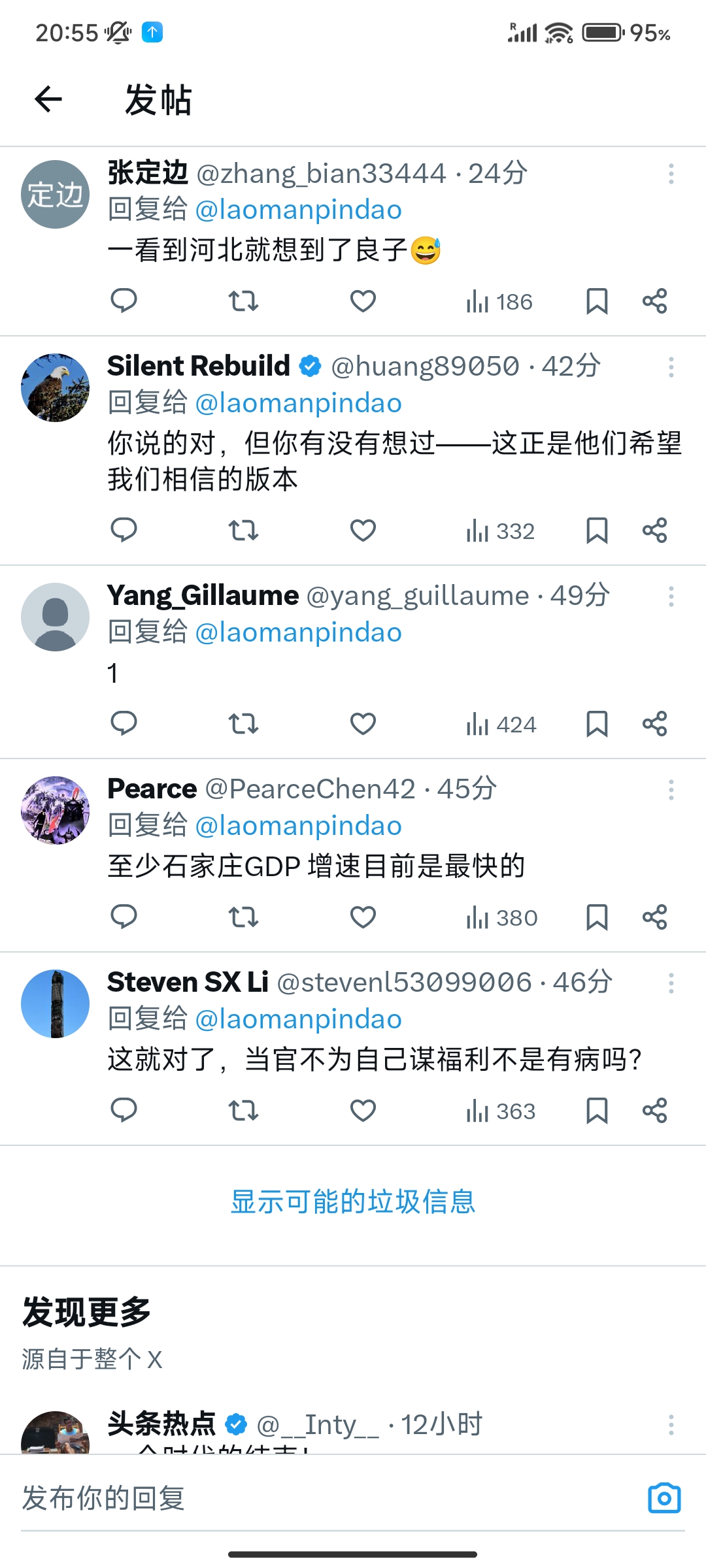Open Silent Rebuild's eagle avatar profile
This screenshot has height=1568, width=706.
pos(56,387)
